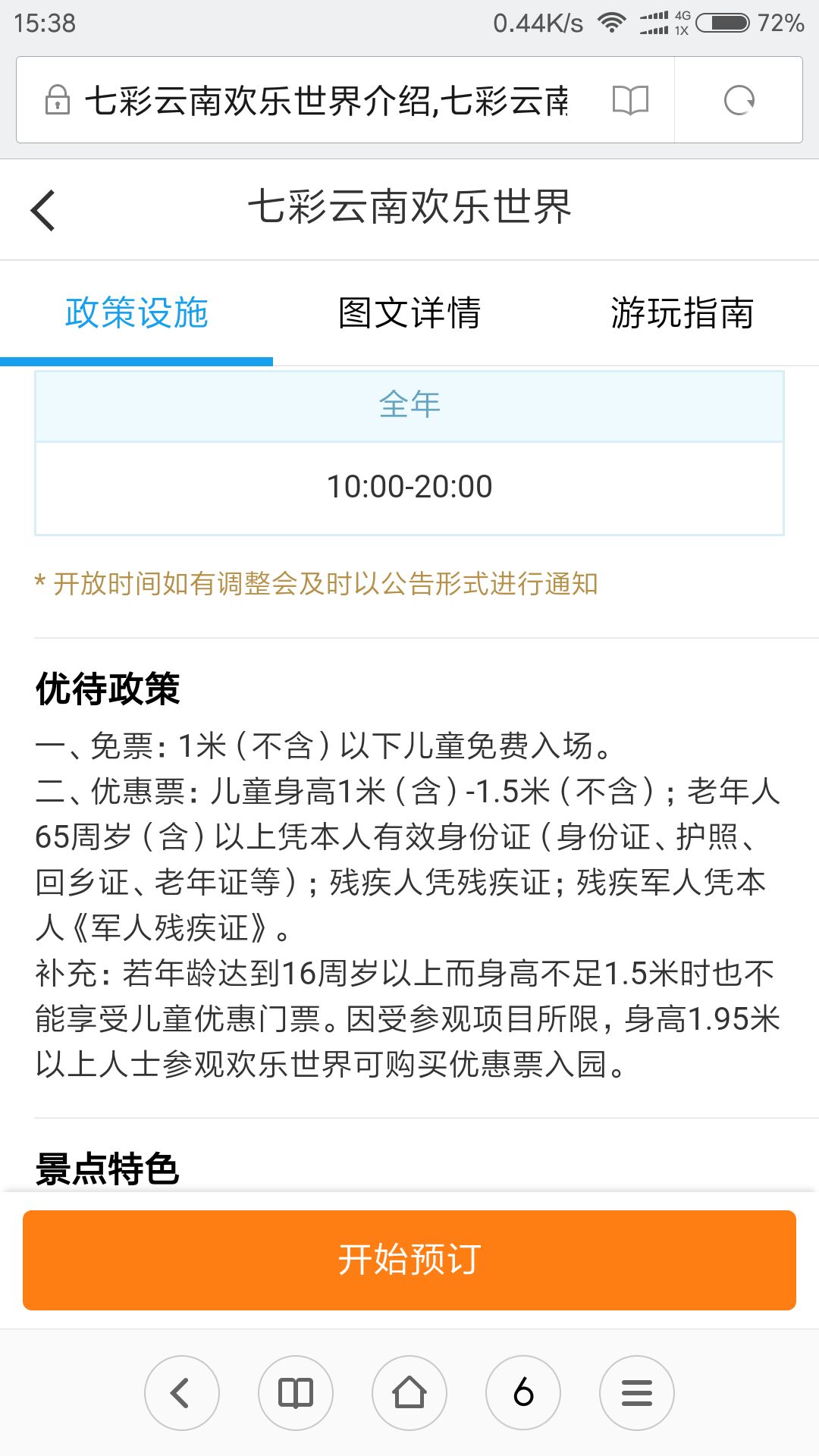Open the browser hamburger menu

(x=637, y=1393)
